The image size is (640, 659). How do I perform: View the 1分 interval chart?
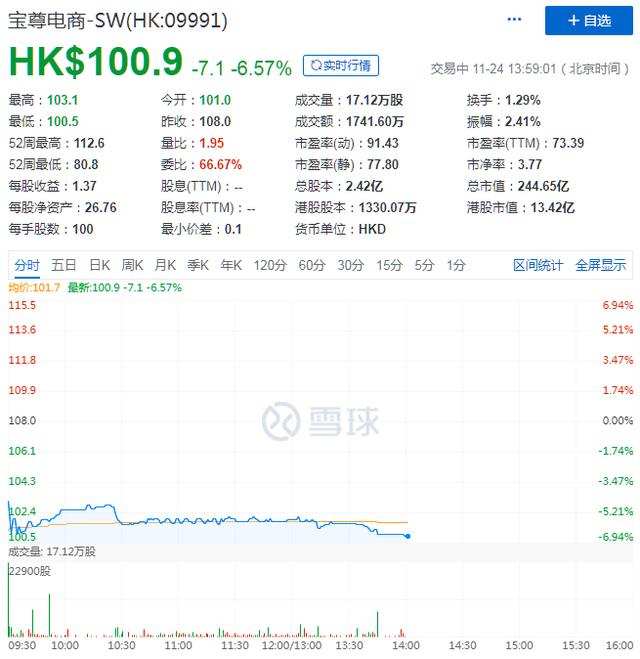pyautogui.click(x=456, y=265)
